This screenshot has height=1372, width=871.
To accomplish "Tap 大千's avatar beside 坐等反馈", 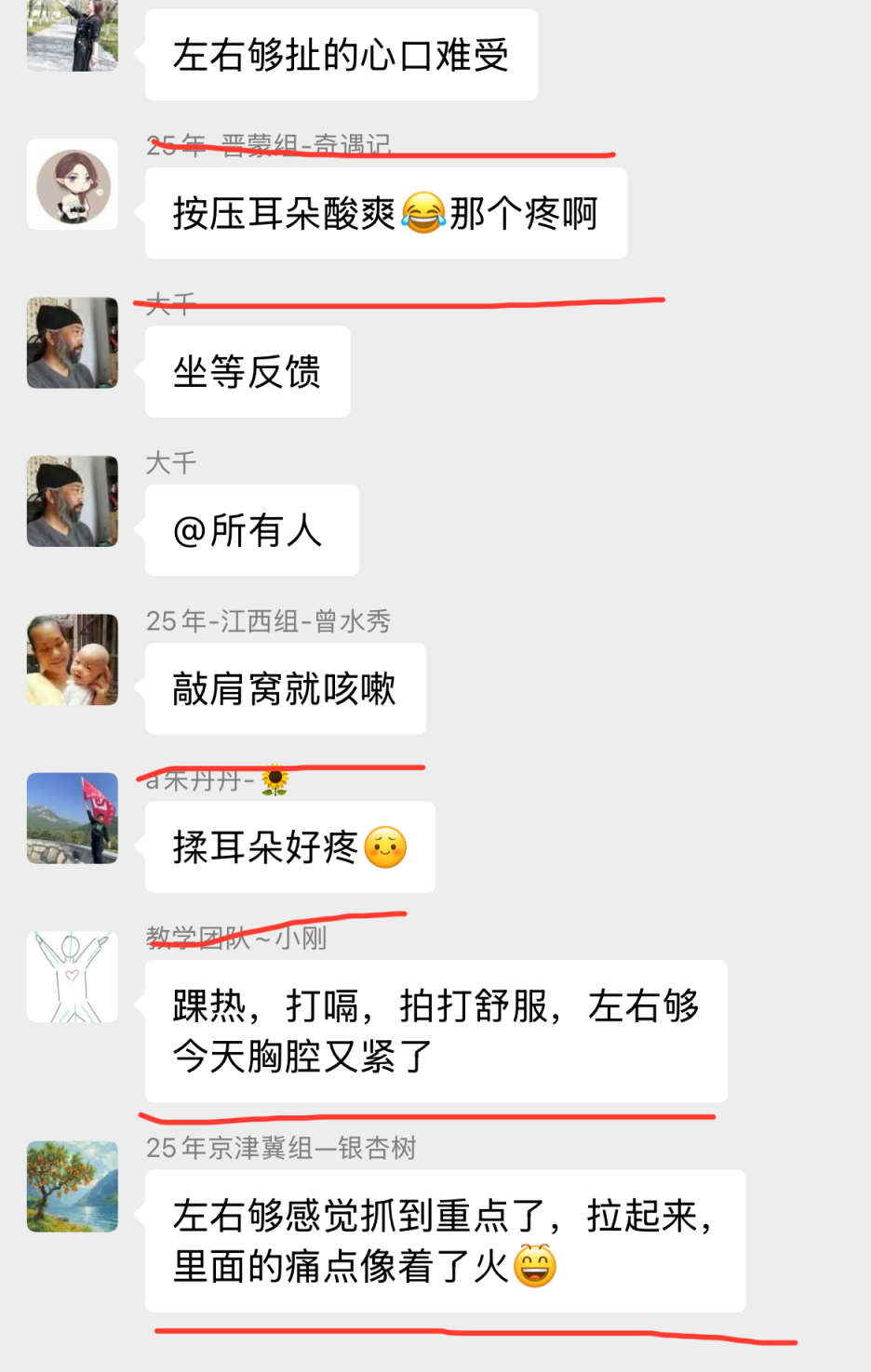I will [x=73, y=342].
